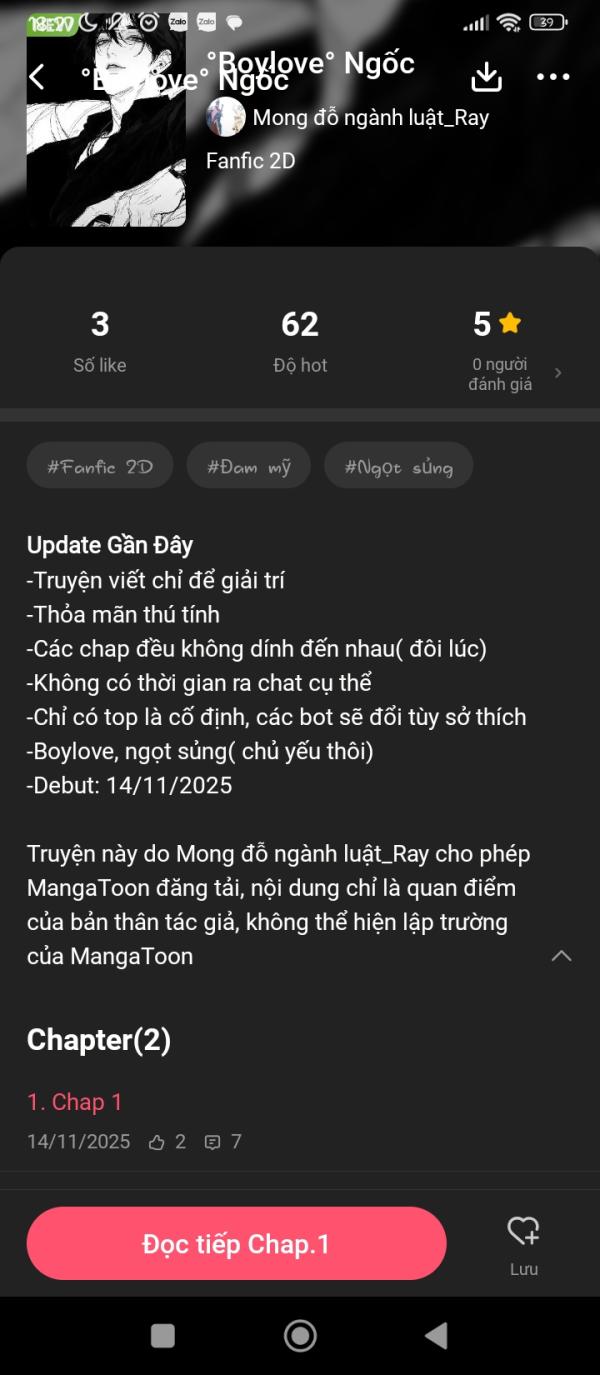Open author Mong đỗ ngành luật_Ray's profile
The image size is (600, 1375).
pos(347,118)
